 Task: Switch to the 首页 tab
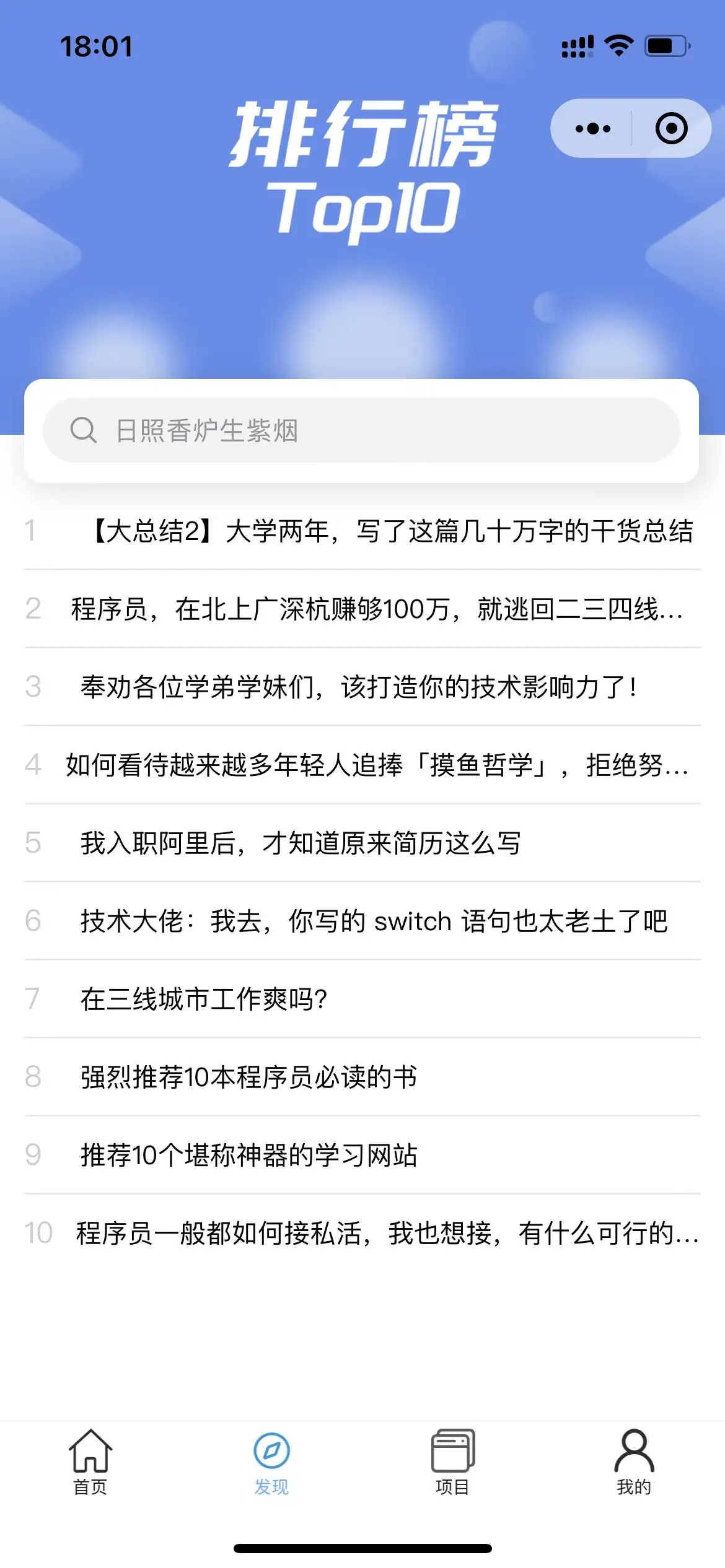90,1463
